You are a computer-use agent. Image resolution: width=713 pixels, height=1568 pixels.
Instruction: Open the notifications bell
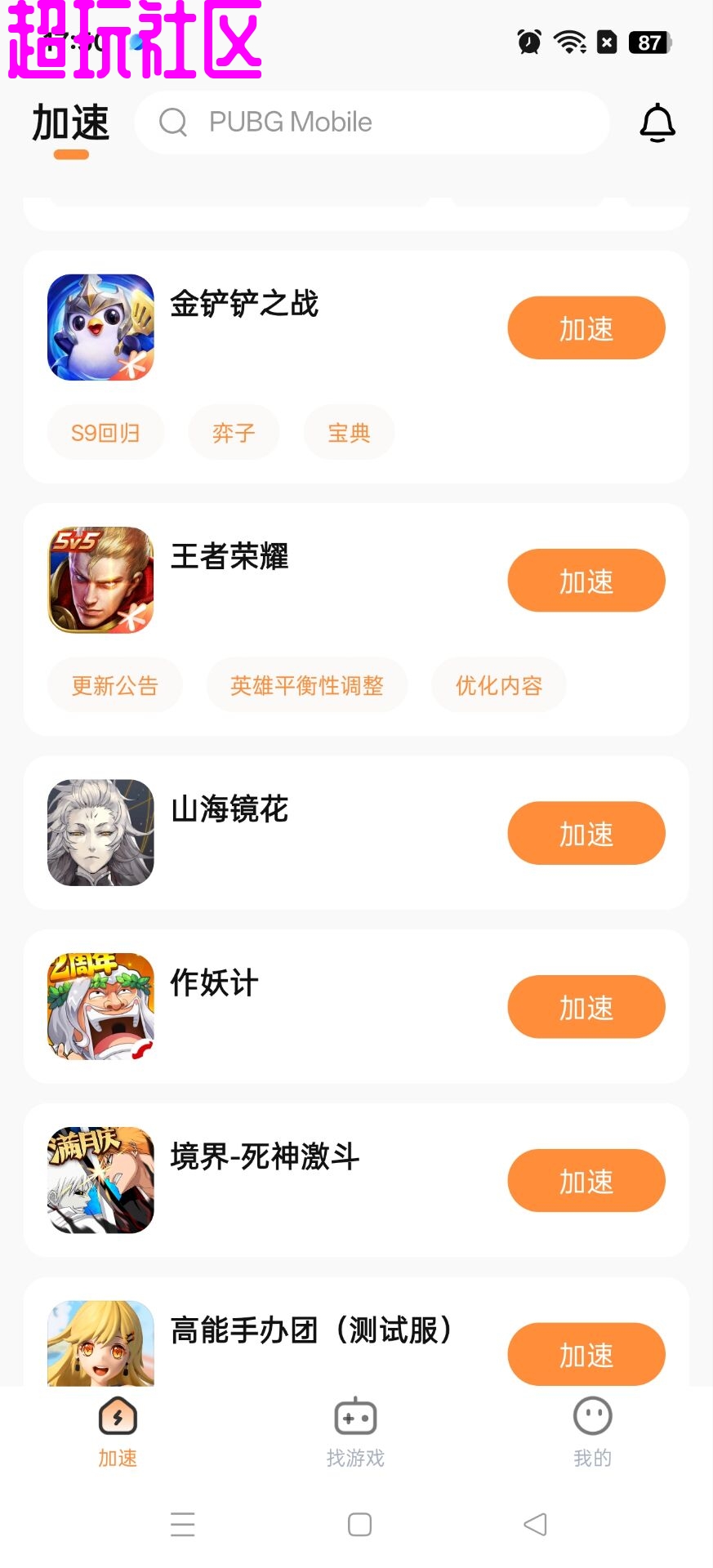point(657,123)
